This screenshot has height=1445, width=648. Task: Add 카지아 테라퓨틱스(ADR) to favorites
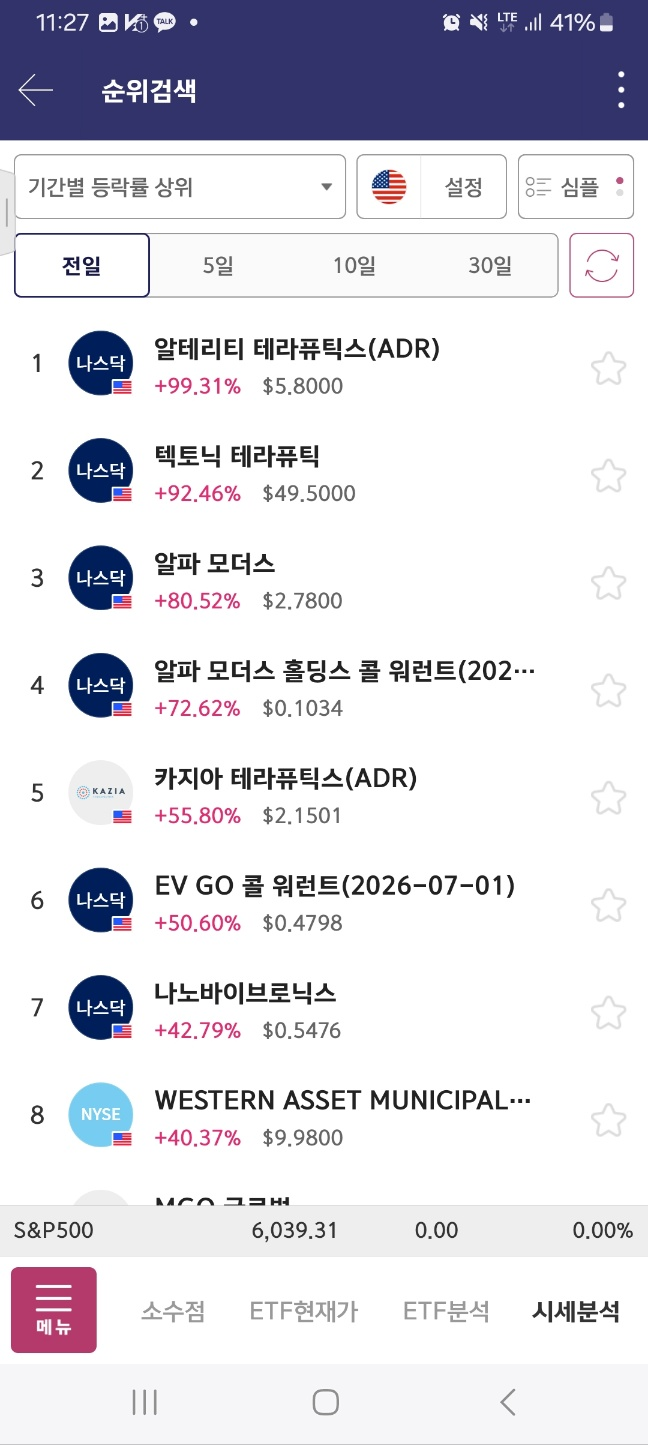pos(608,797)
